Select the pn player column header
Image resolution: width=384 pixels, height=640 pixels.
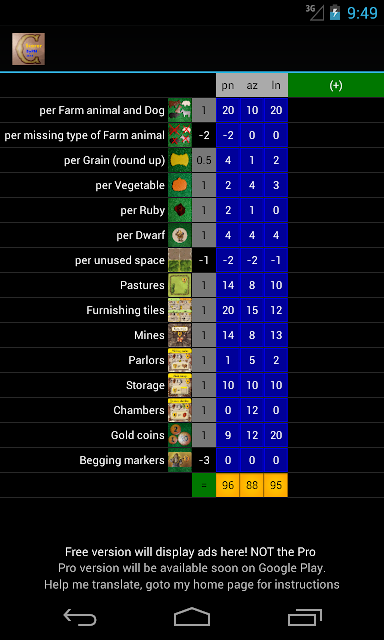(228, 85)
